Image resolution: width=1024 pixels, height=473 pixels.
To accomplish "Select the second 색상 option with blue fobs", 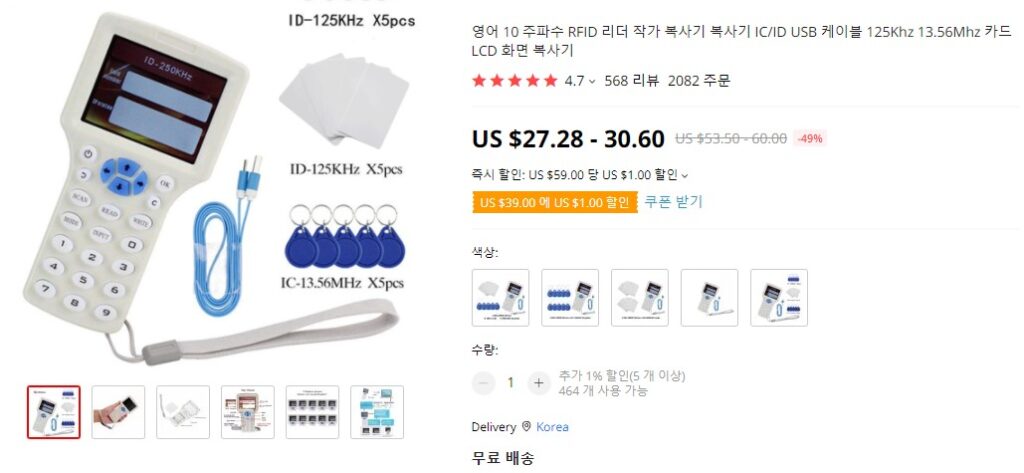I will [570, 297].
